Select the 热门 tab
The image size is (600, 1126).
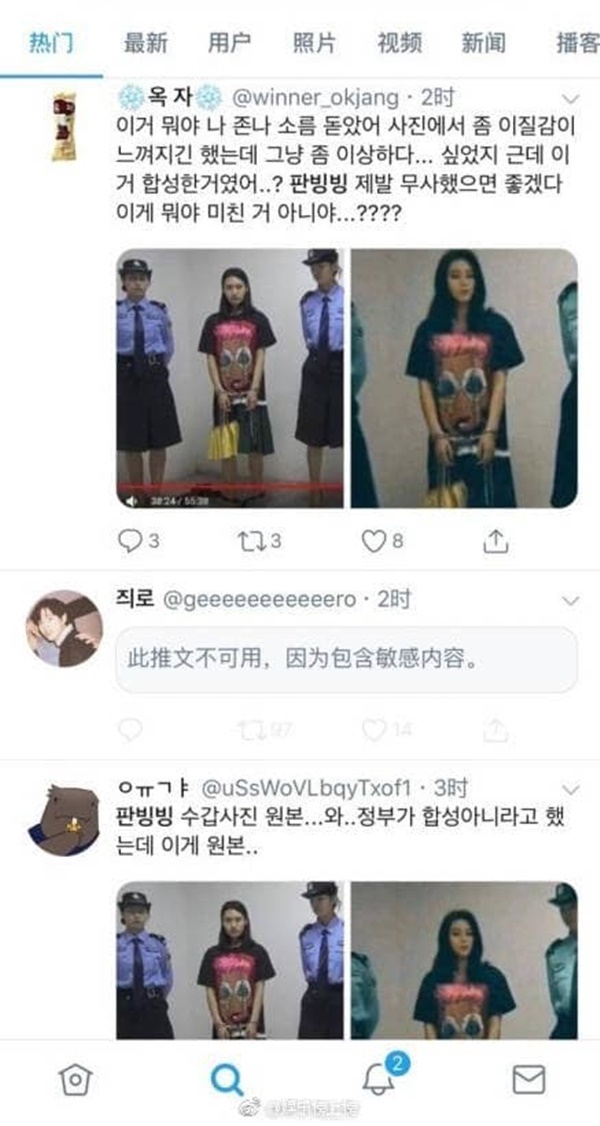click(x=52, y=43)
